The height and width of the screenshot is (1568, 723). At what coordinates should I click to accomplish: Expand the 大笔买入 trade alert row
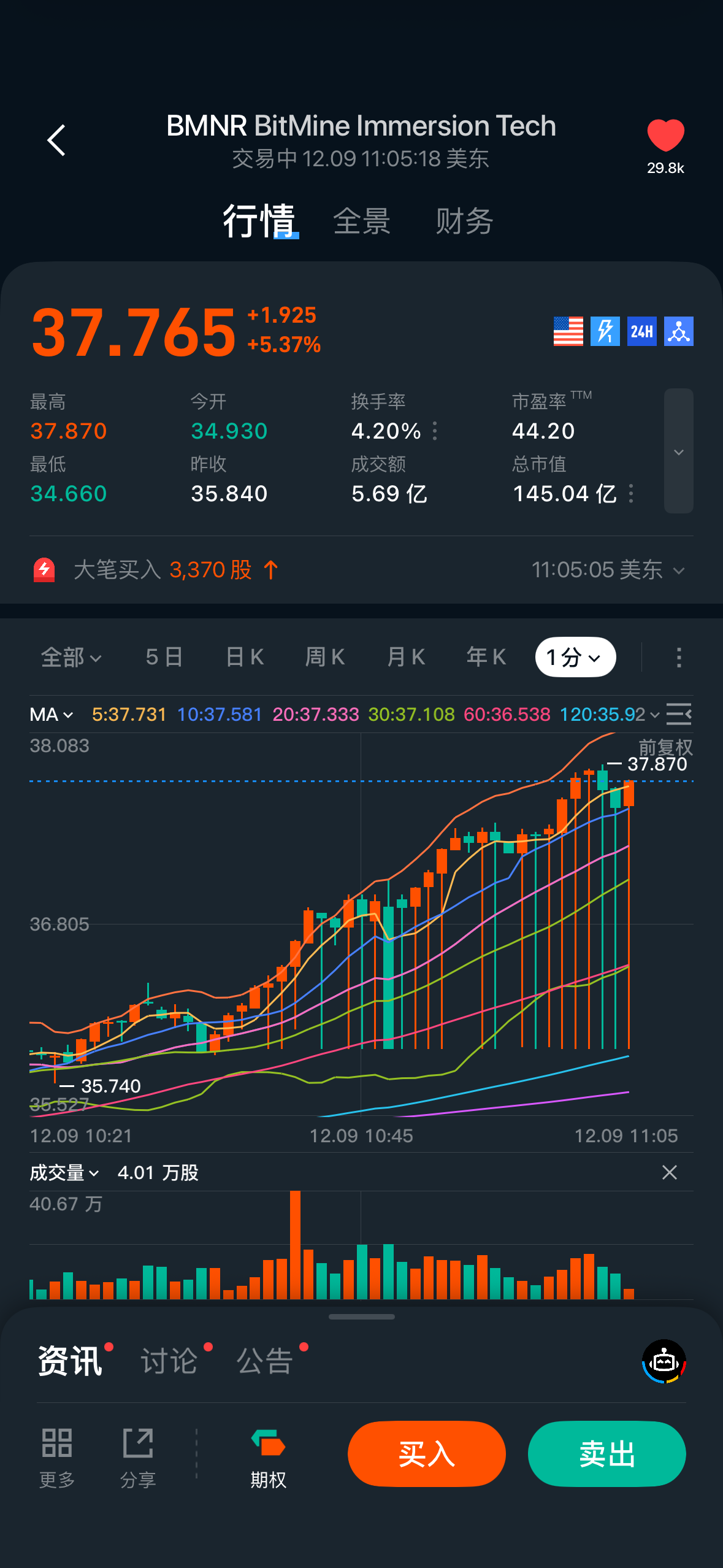pyautogui.click(x=678, y=571)
